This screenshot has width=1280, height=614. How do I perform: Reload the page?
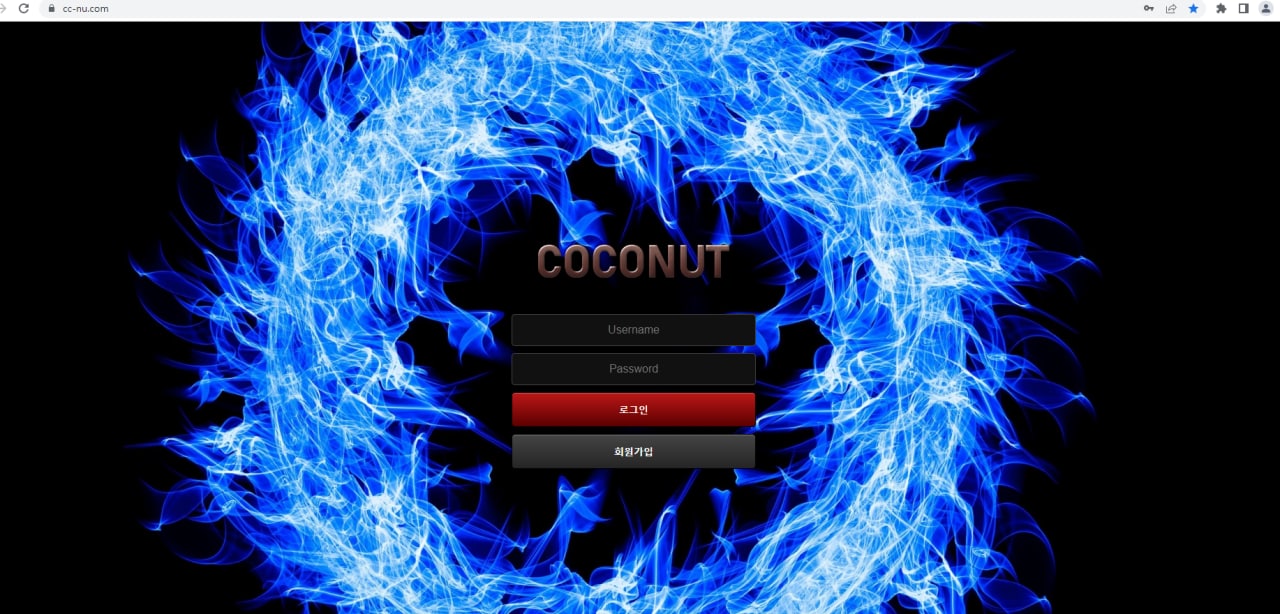click(24, 8)
